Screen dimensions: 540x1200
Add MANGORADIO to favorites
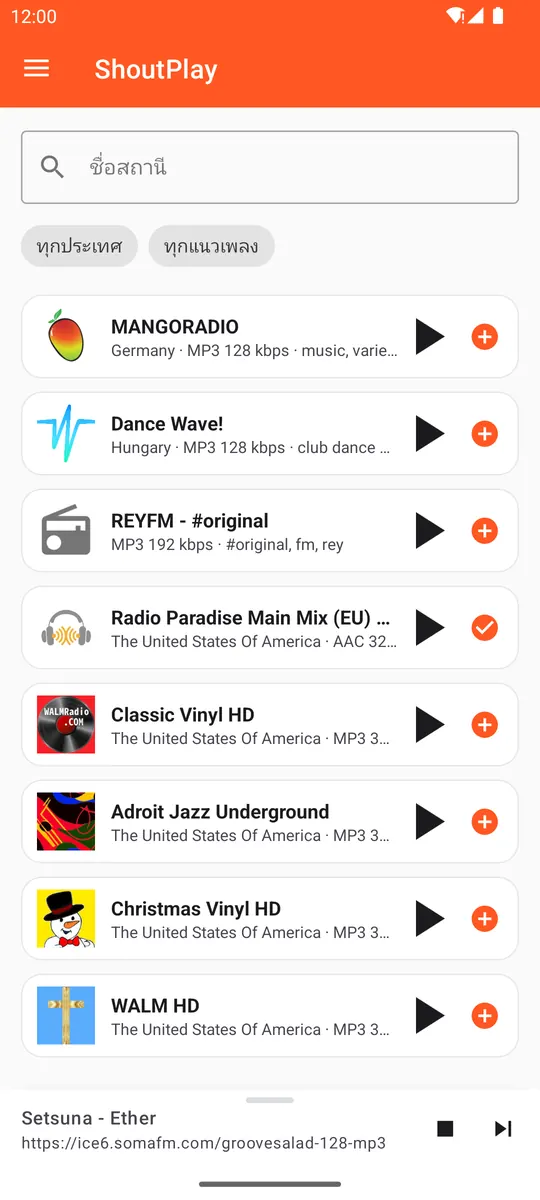(x=485, y=337)
